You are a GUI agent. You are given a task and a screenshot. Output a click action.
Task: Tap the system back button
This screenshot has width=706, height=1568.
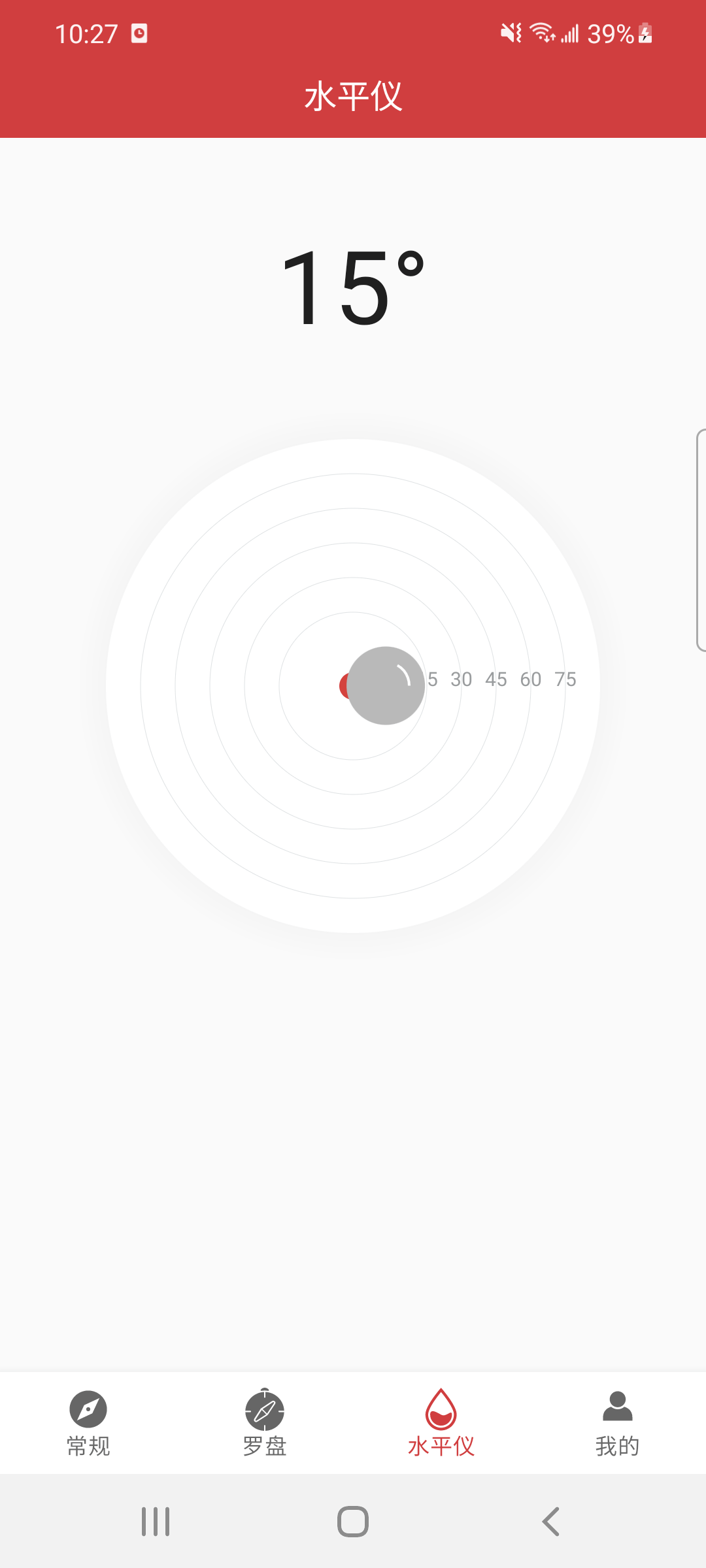[x=550, y=1522]
